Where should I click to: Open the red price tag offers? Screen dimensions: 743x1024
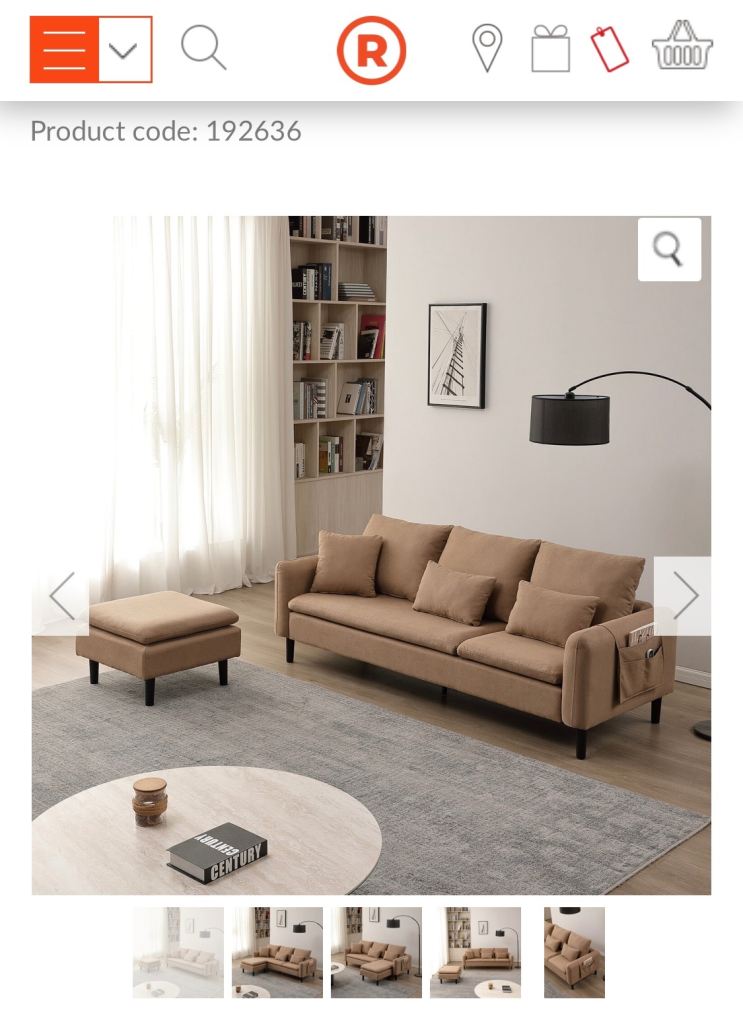[610, 49]
